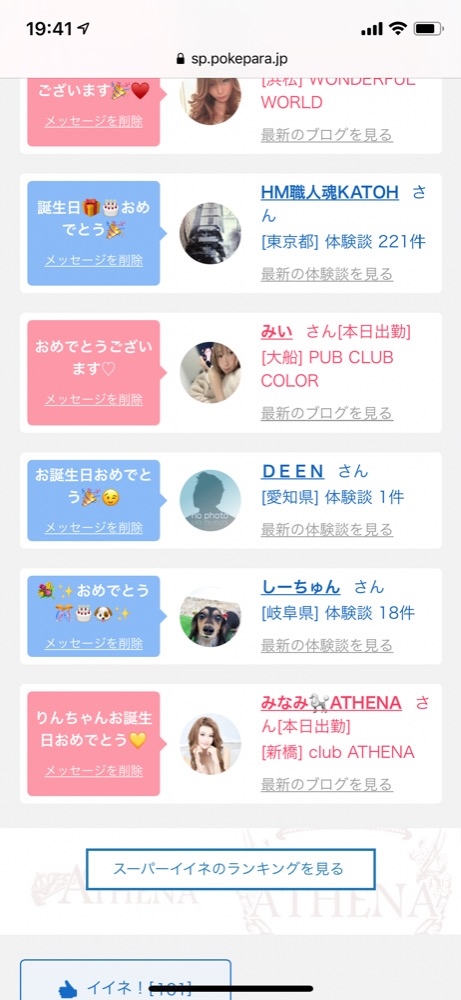Delete the message from しーちゅん
This screenshot has height=1000, width=461.
coord(94,643)
